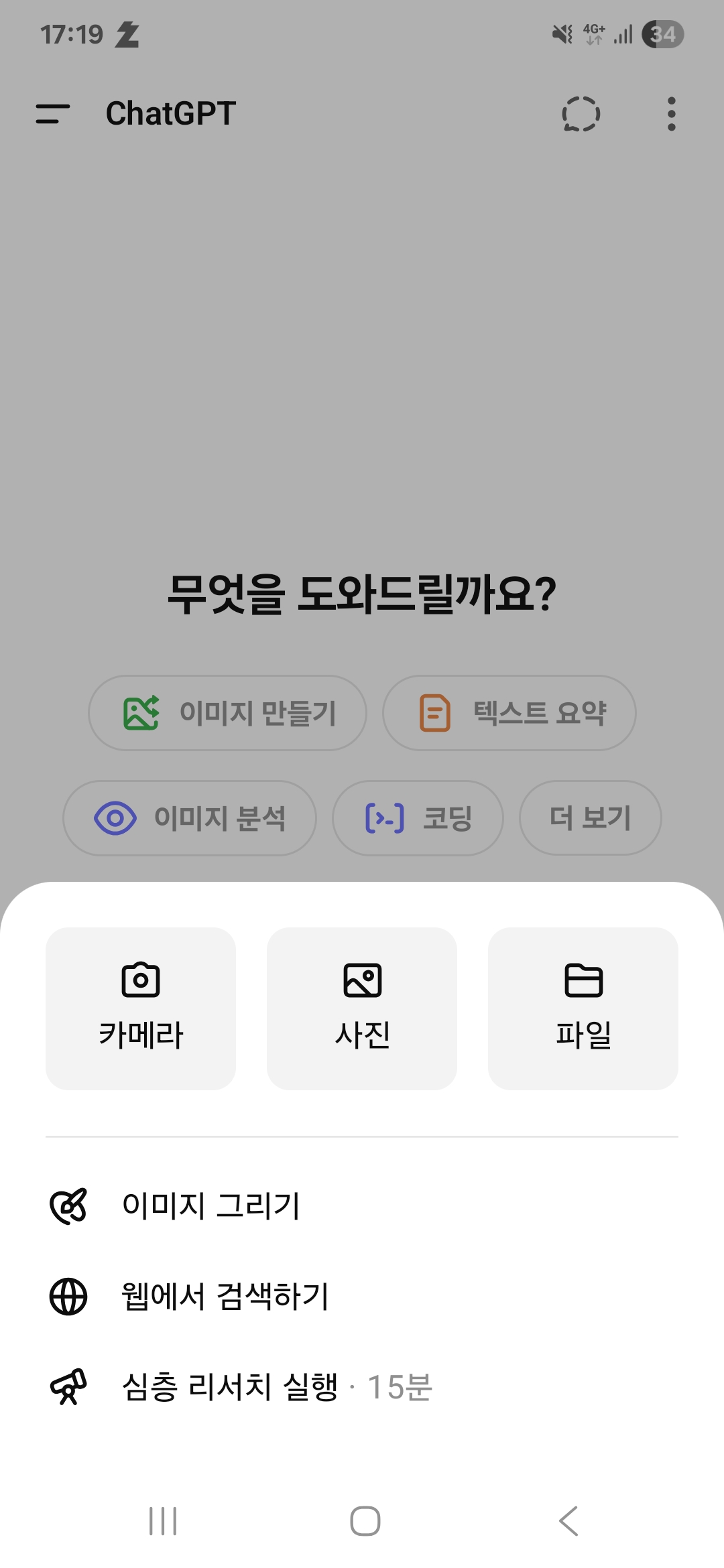Open the 카메라 option

[x=141, y=1008]
